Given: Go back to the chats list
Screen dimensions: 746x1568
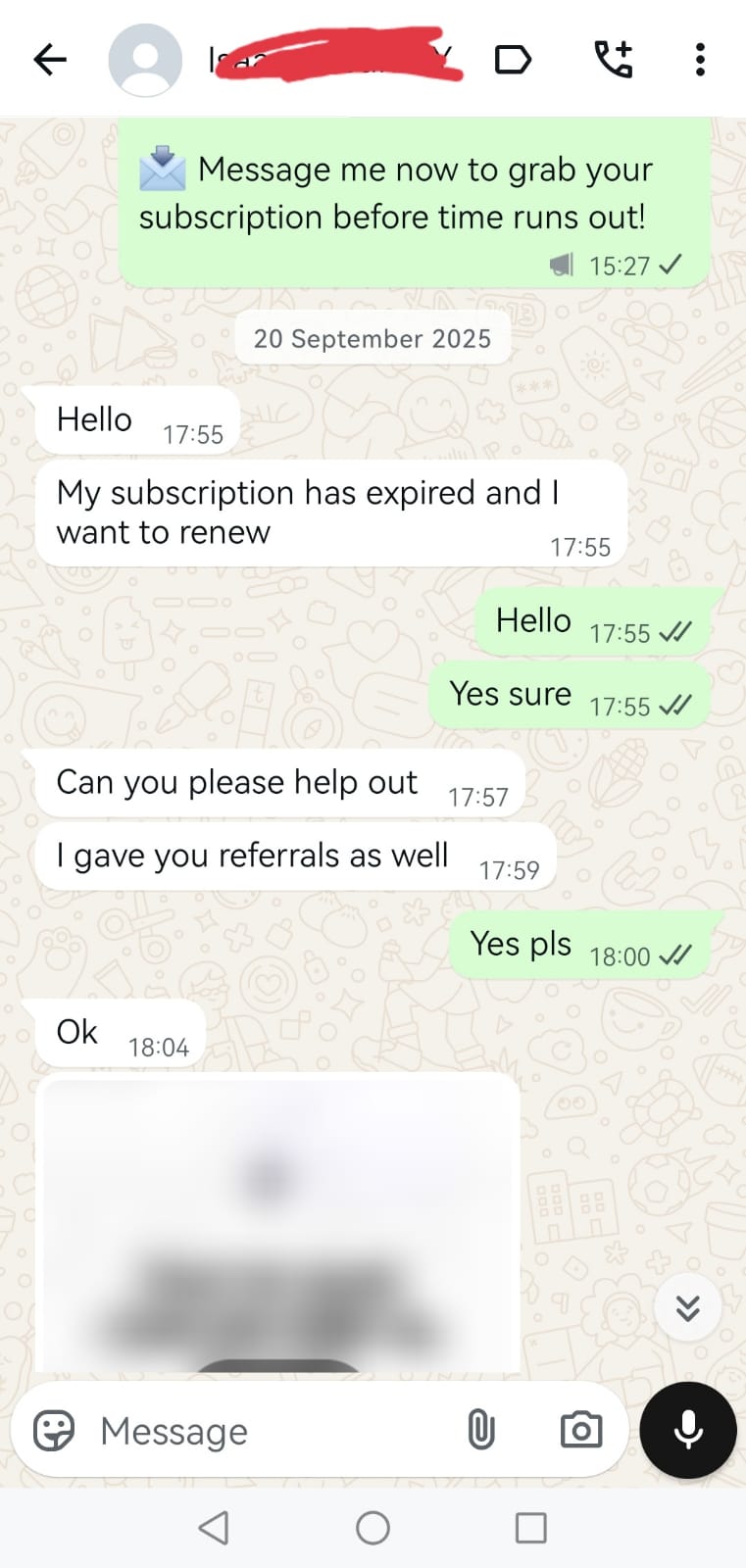Looking at the screenshot, I should tap(49, 60).
